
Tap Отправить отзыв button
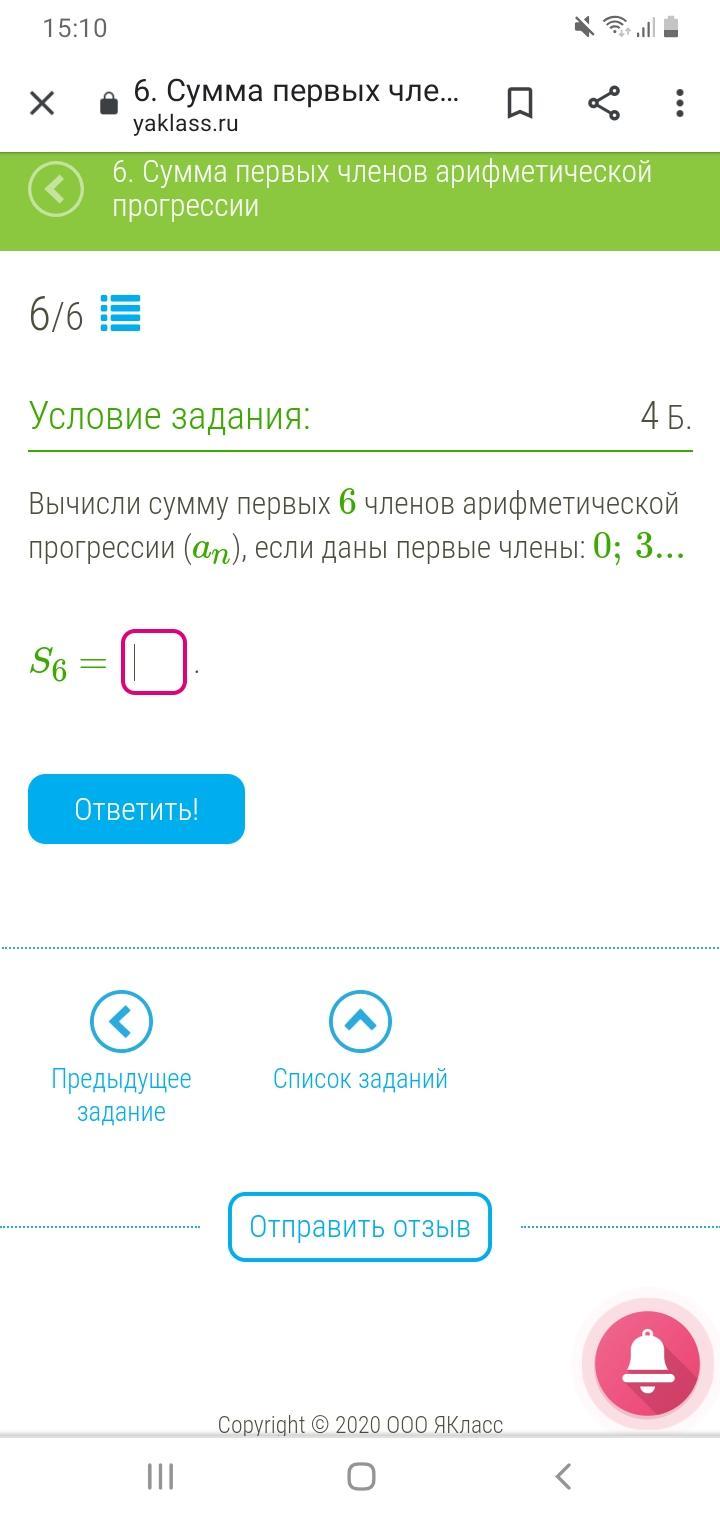(360, 1227)
